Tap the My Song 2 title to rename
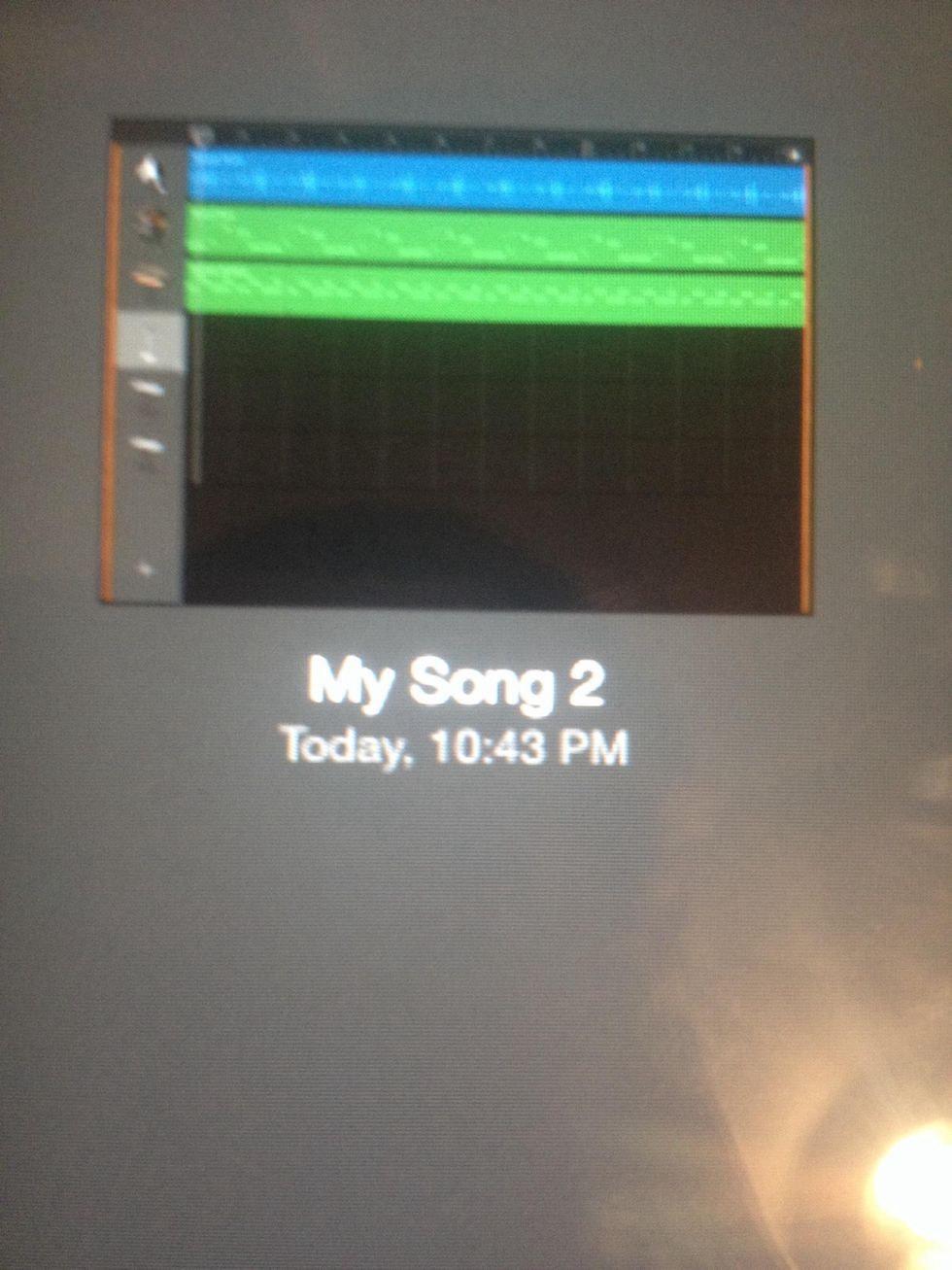The width and height of the screenshot is (952, 1270). click(457, 683)
